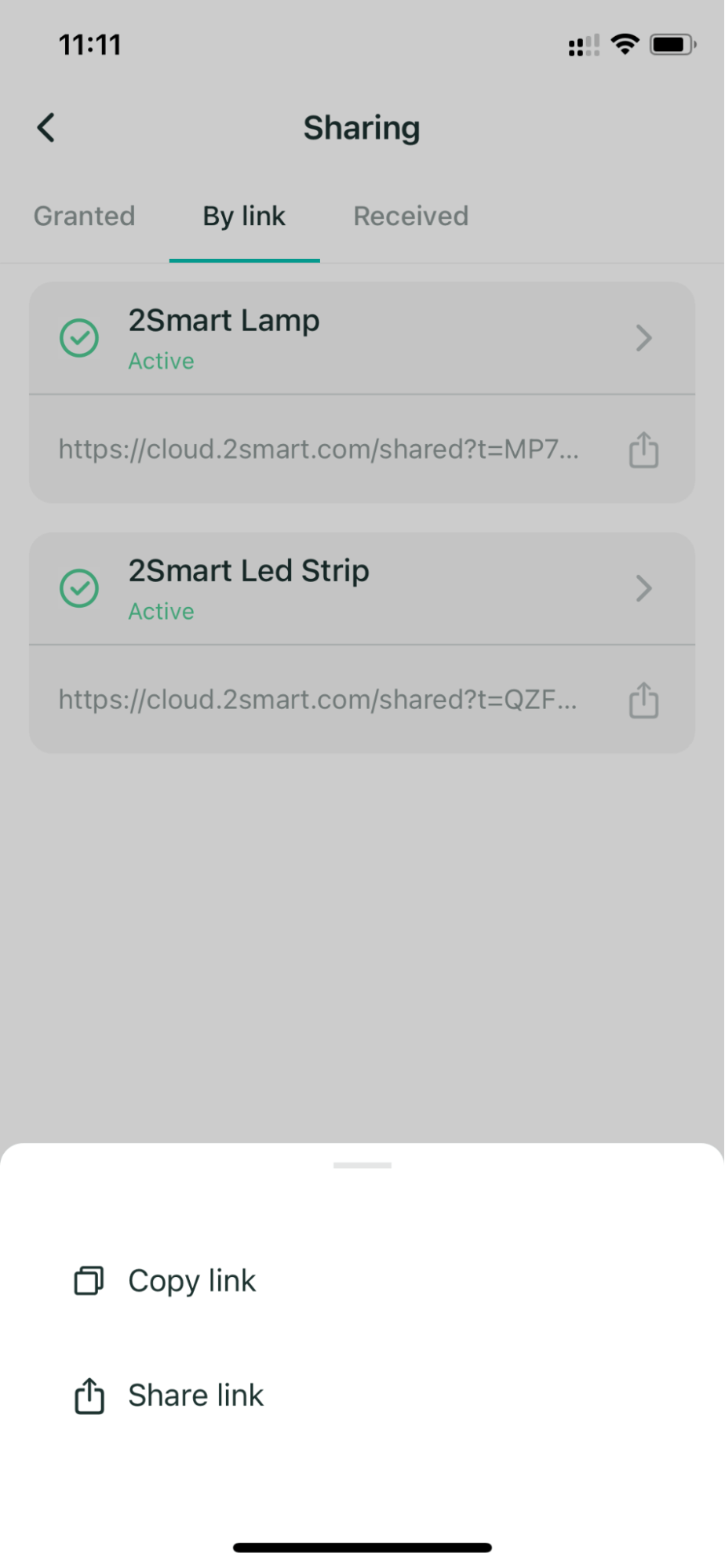The image size is (725, 1568).
Task: Open the Received tab
Action: coord(411,216)
